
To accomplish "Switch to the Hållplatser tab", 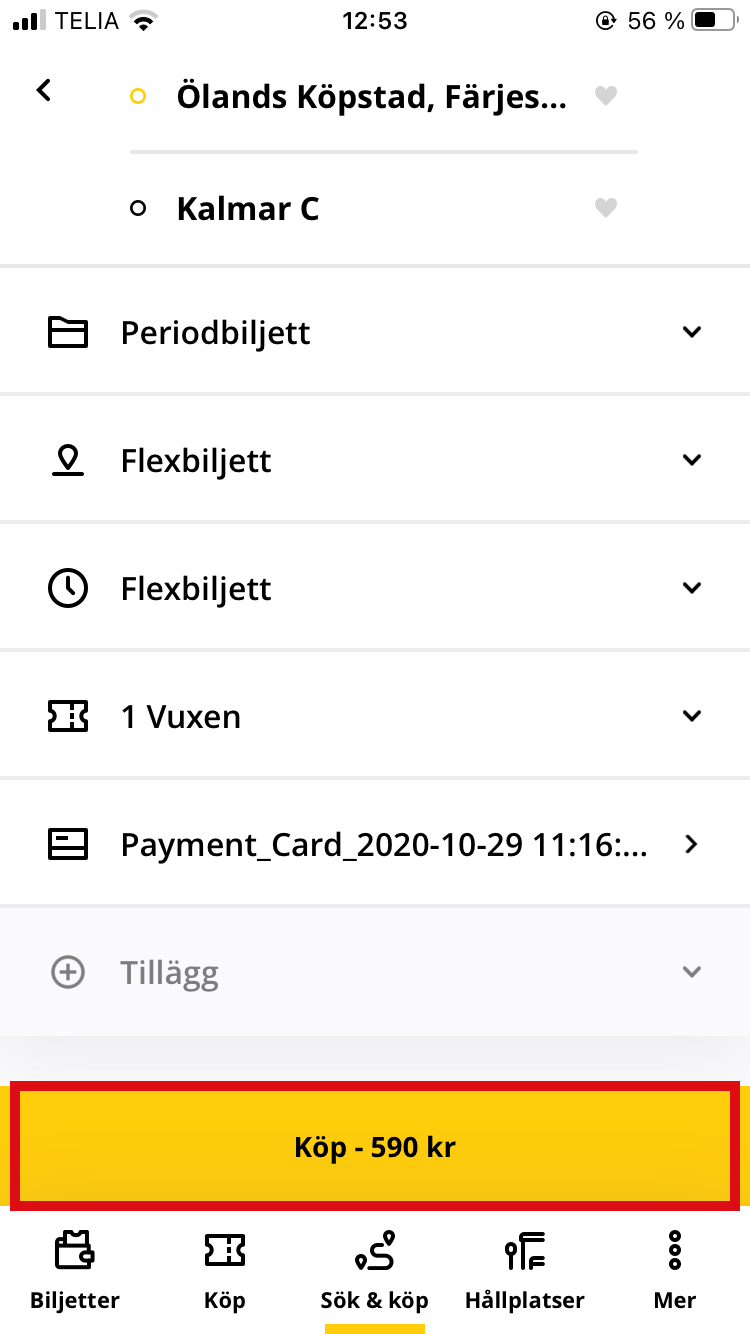I will coord(524,1270).
